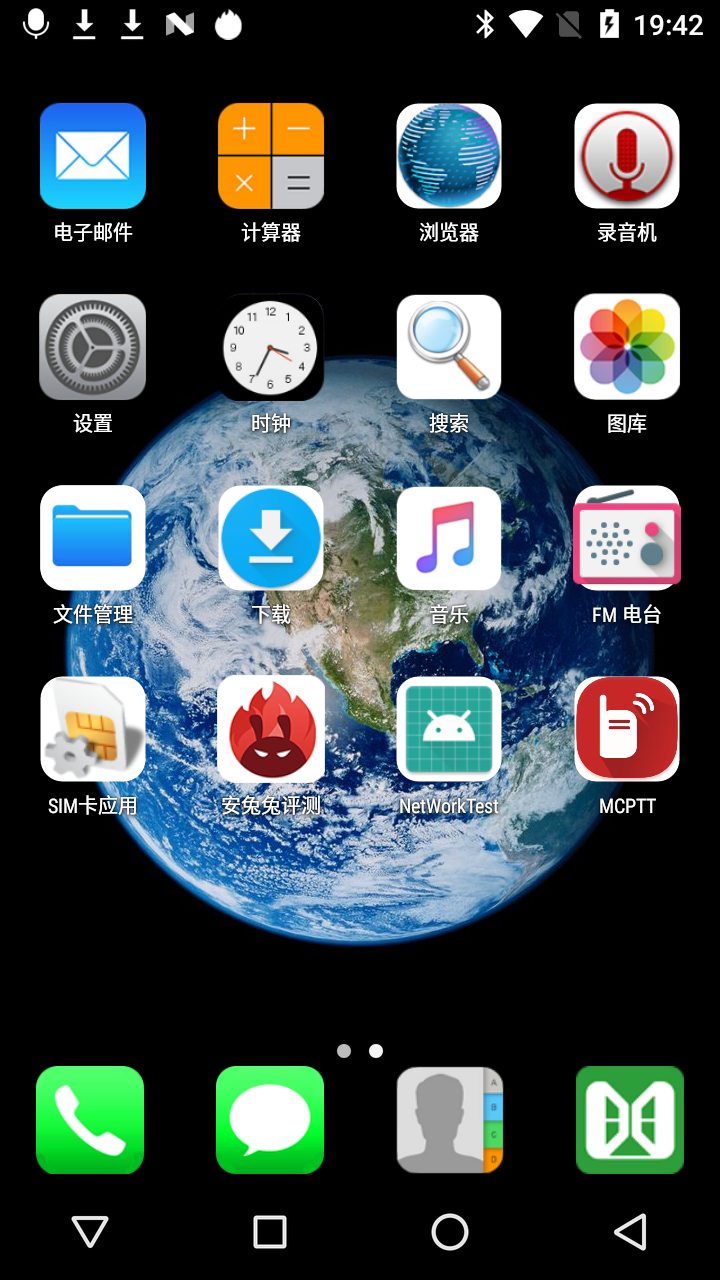Open the 电子邮件 email app
This screenshot has width=720, height=1280.
(x=92, y=156)
